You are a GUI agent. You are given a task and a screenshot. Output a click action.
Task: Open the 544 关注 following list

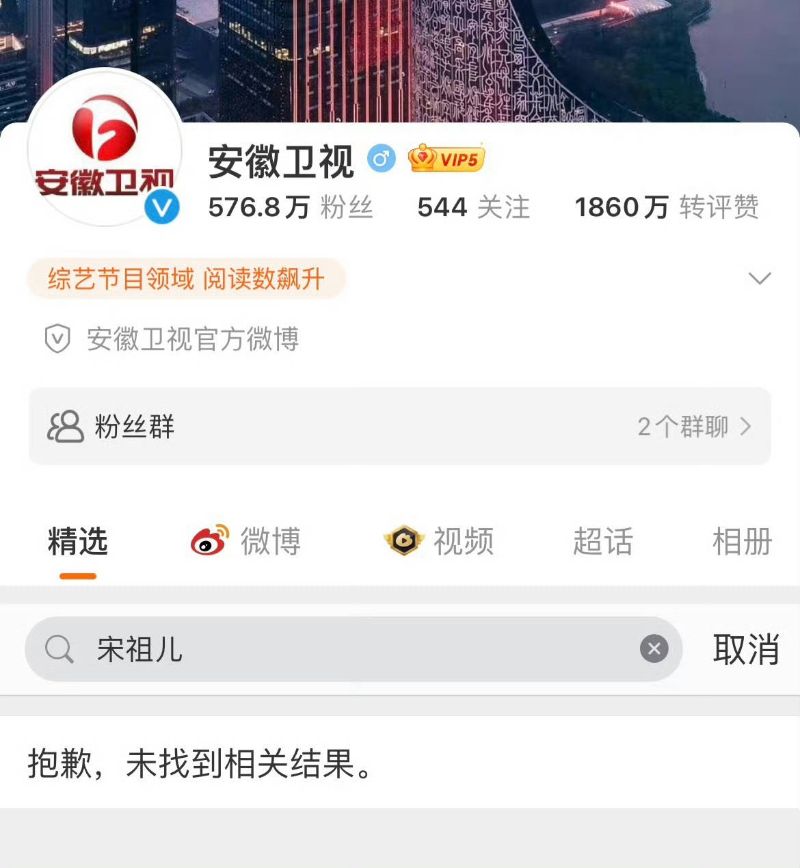(x=473, y=207)
